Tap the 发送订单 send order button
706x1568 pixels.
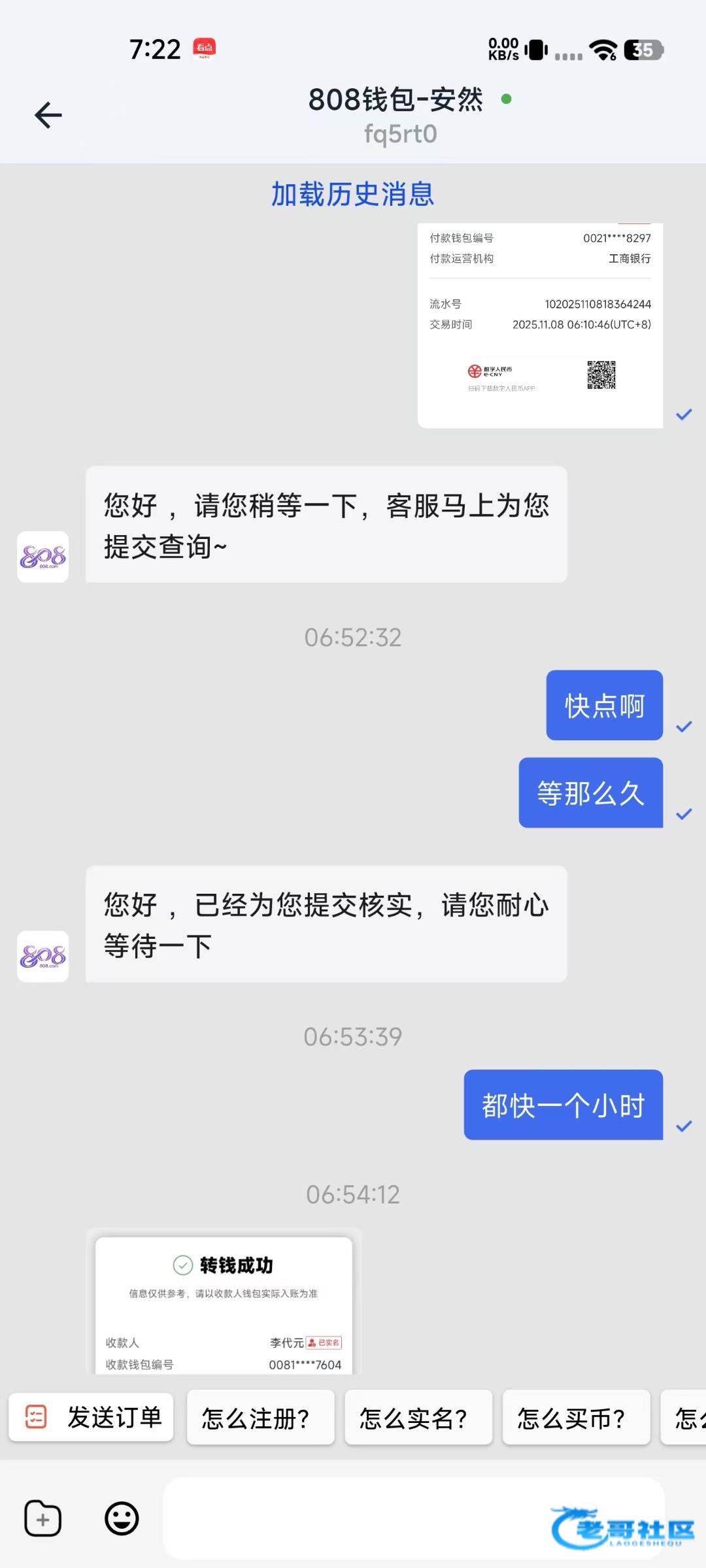[91, 1417]
